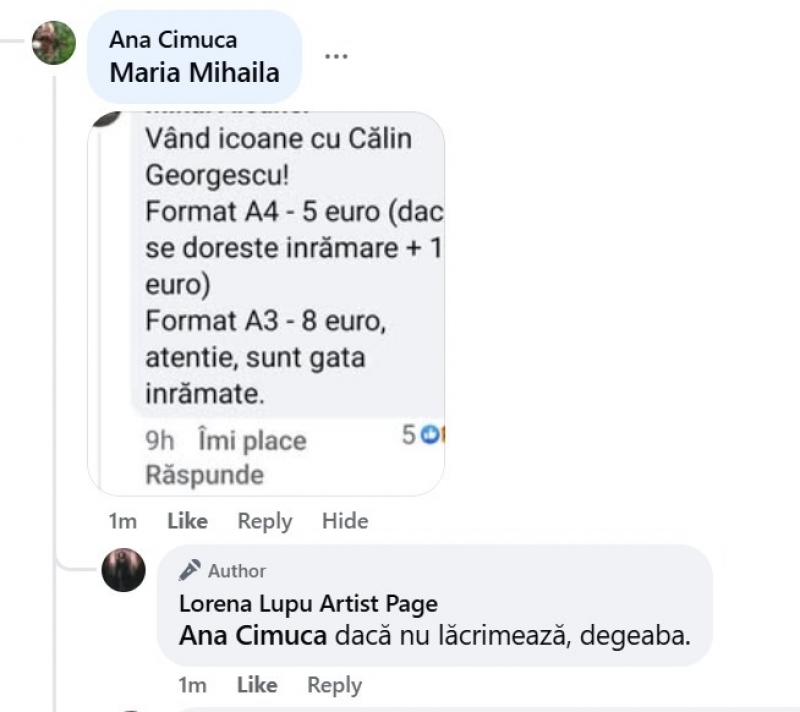The width and height of the screenshot is (800, 712).
Task: Reply to Ana Cimuca's comment
Action: pyautogui.click(x=265, y=521)
